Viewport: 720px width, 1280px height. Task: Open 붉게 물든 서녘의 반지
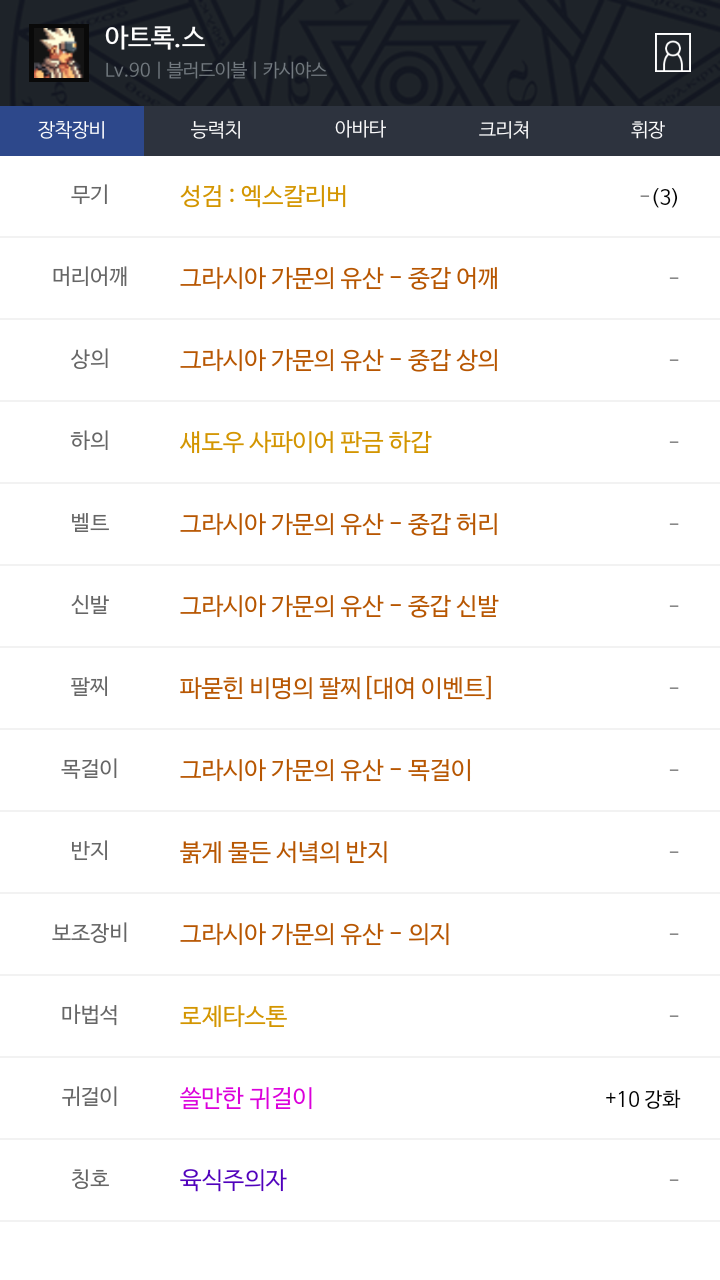(284, 852)
